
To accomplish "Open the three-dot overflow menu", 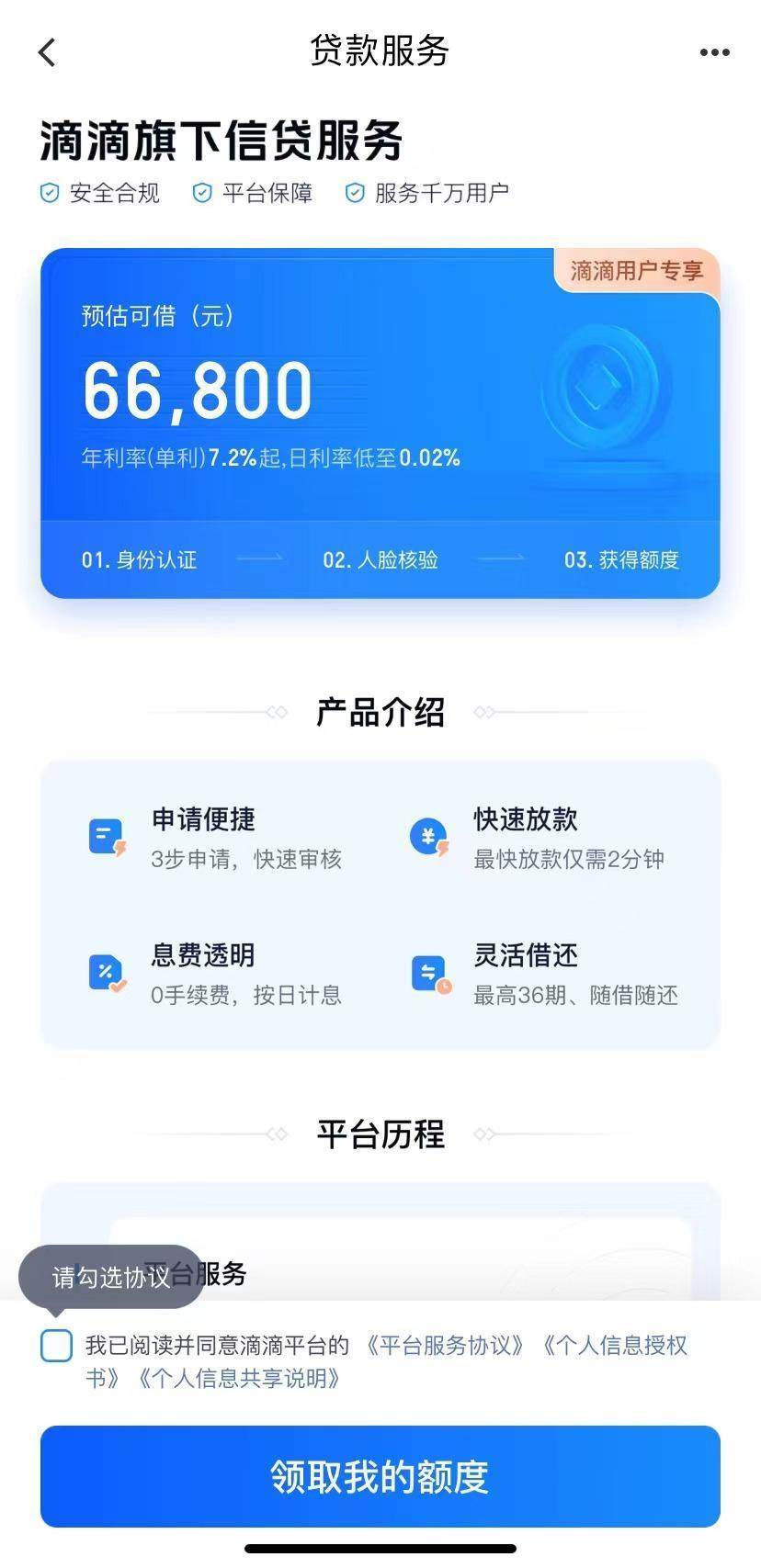I will click(x=714, y=52).
